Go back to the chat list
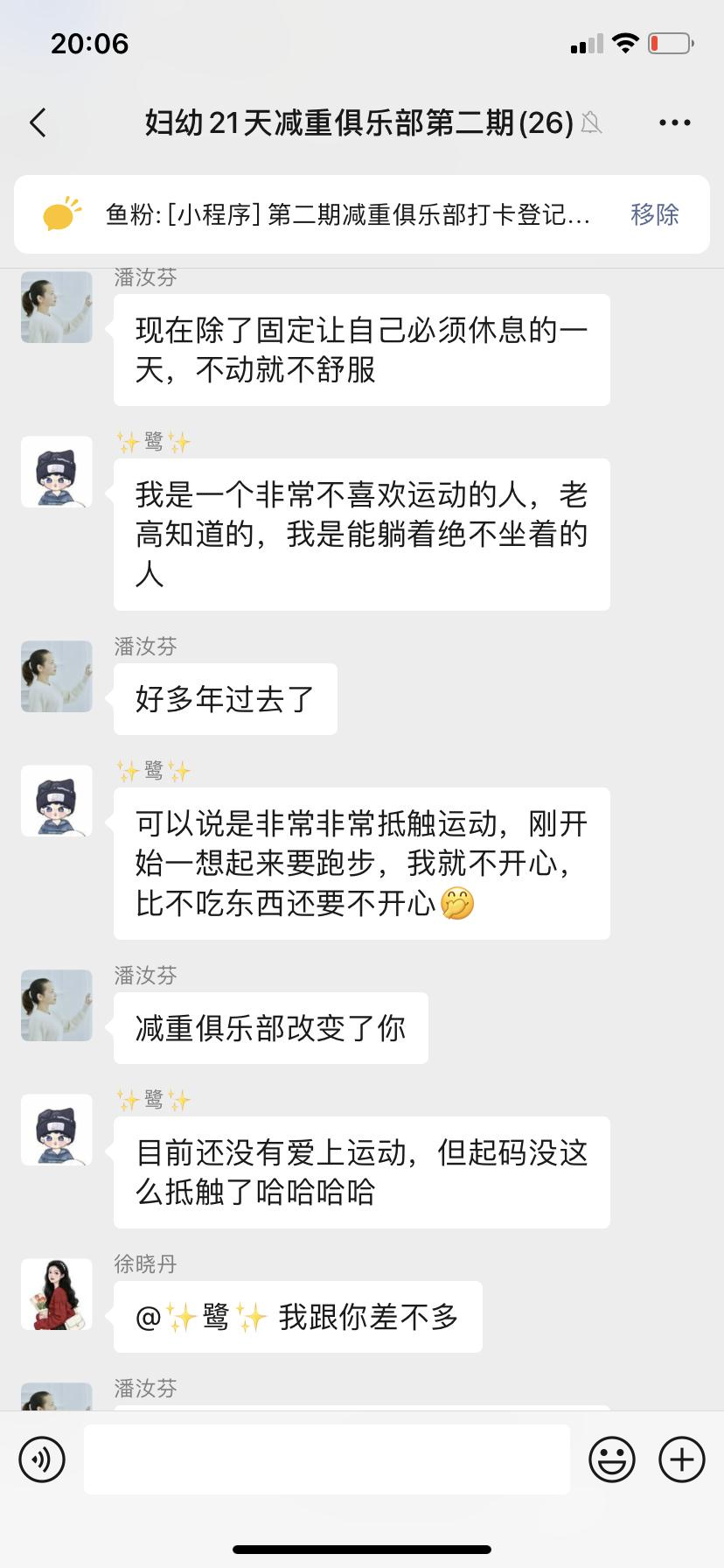 (x=38, y=123)
